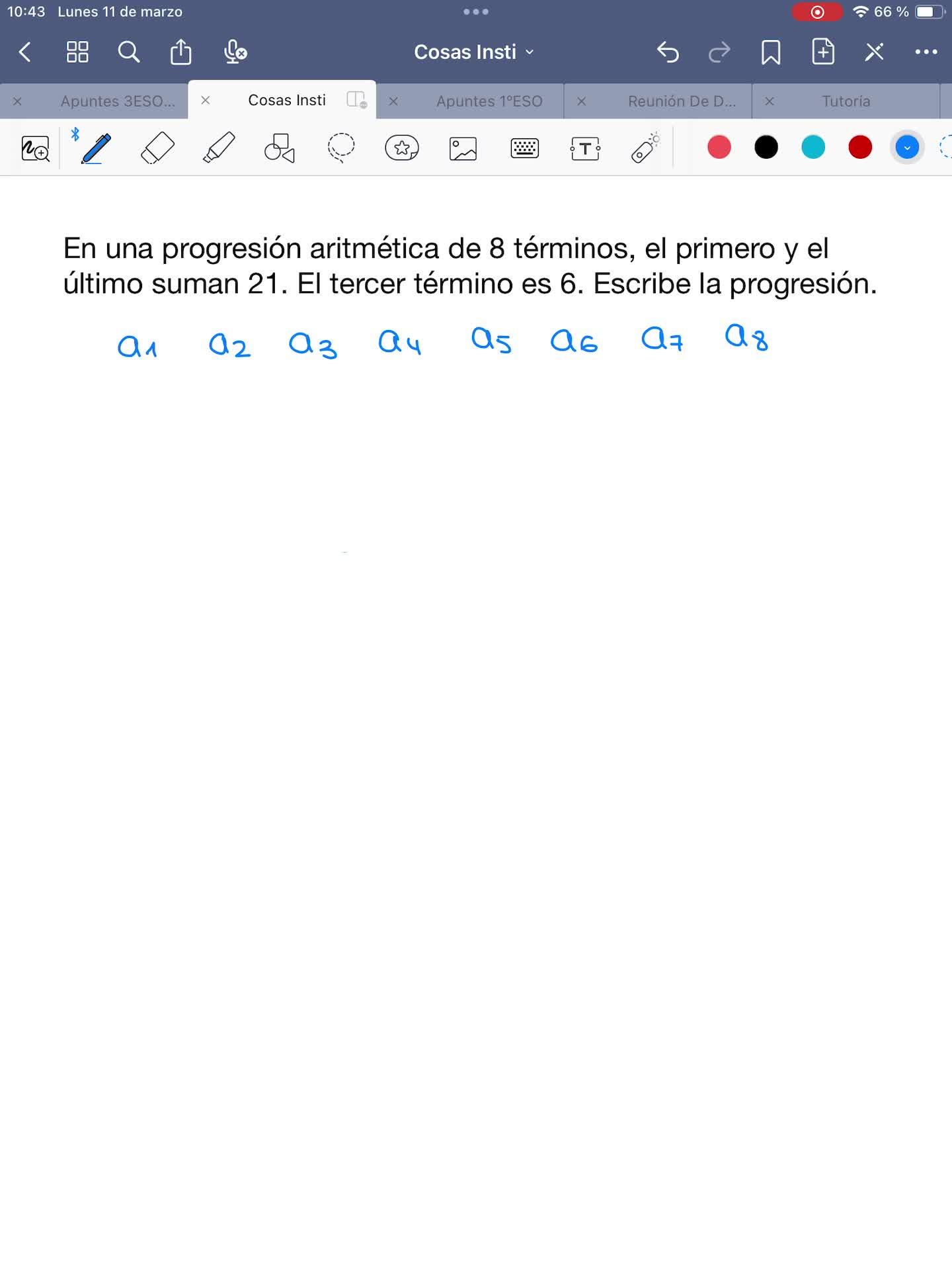Open the three-dot more menu
This screenshot has width=952, height=1270.
[926, 52]
